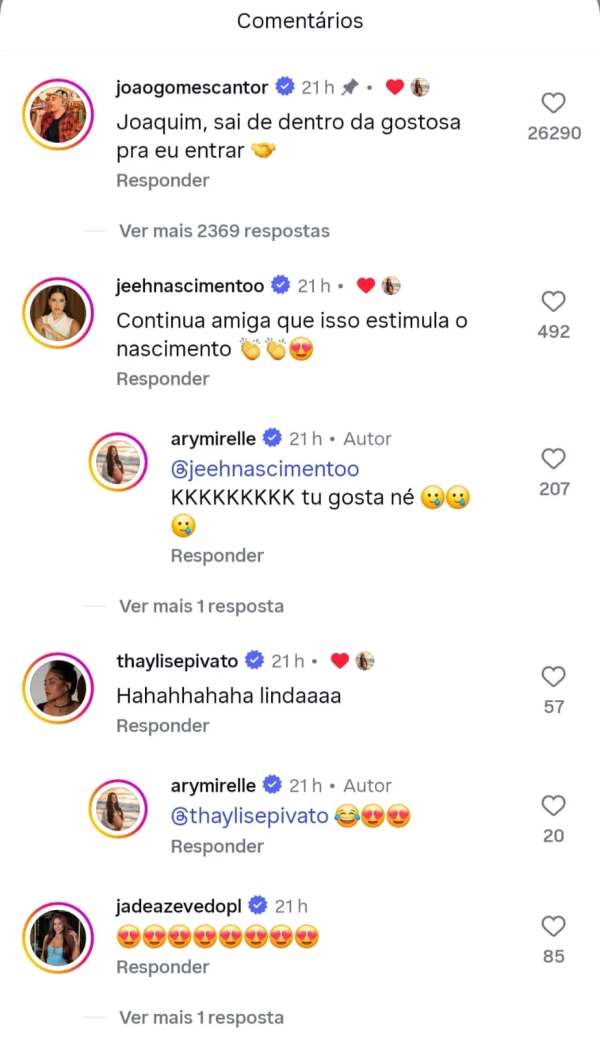Tap the @jeehnascimentoo mention link
Image resolution: width=600 pixels, height=1040 pixels.
[265, 469]
